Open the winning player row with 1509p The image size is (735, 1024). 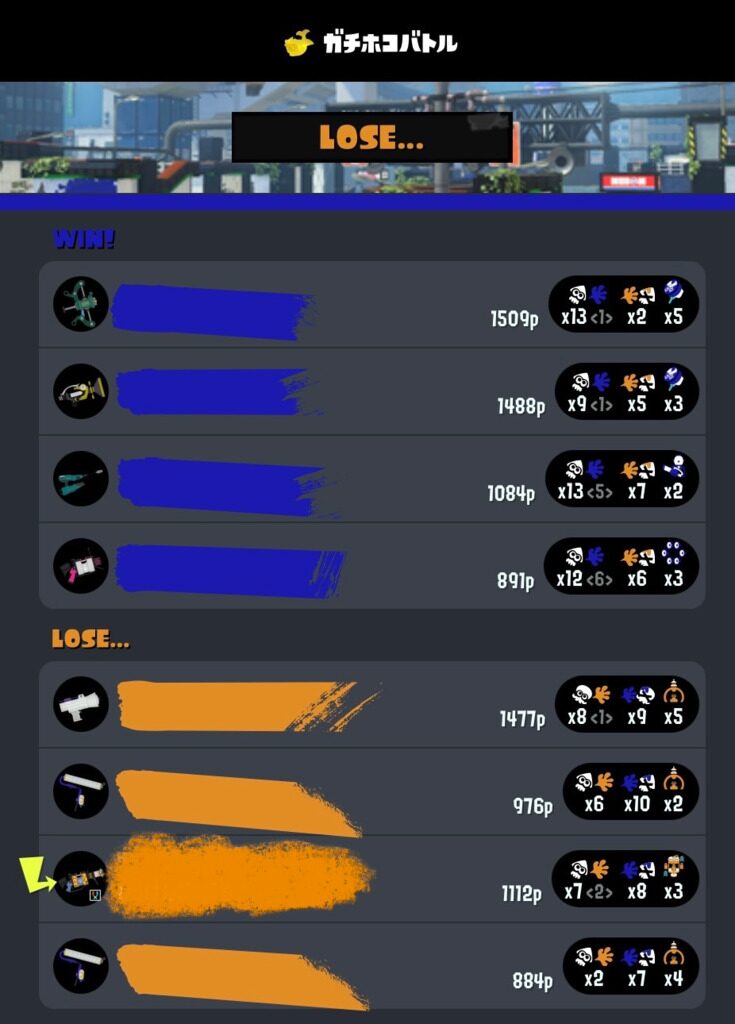tap(372, 305)
